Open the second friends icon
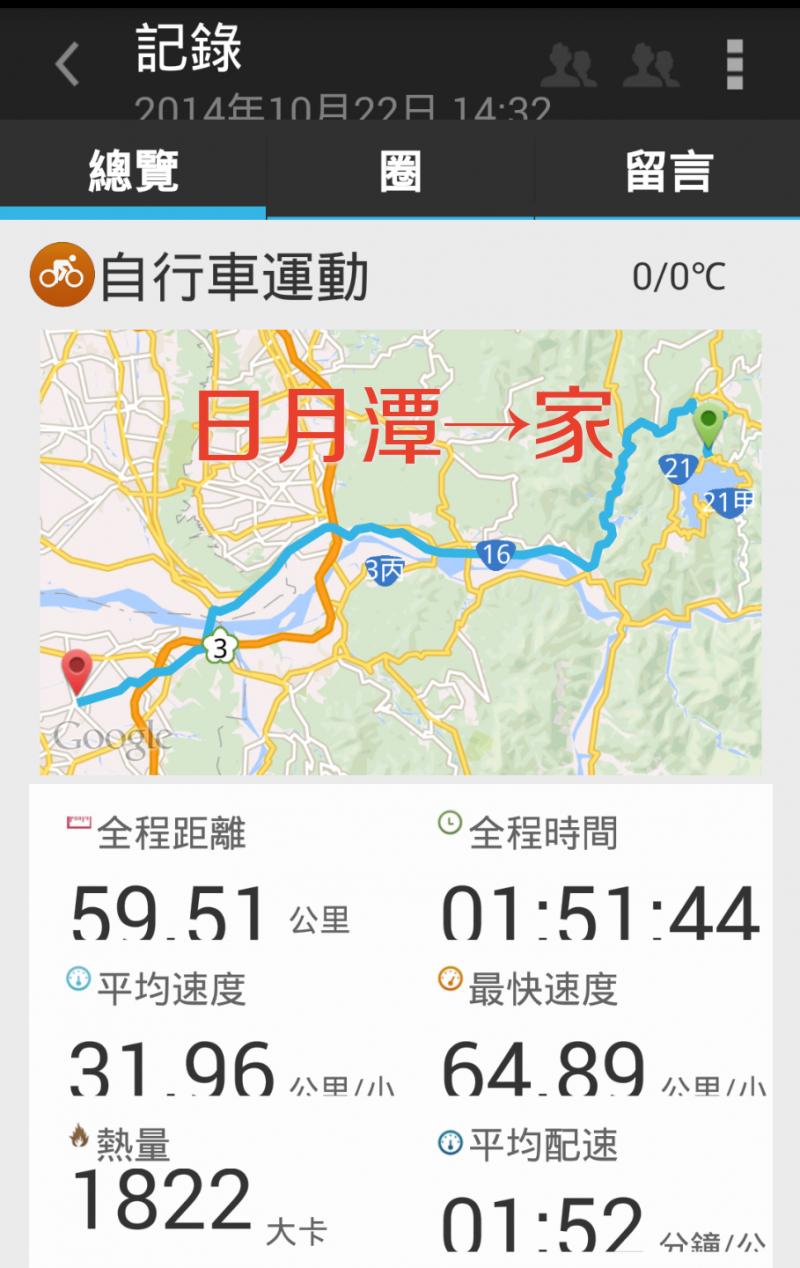The width and height of the screenshot is (800, 1268). [651, 65]
